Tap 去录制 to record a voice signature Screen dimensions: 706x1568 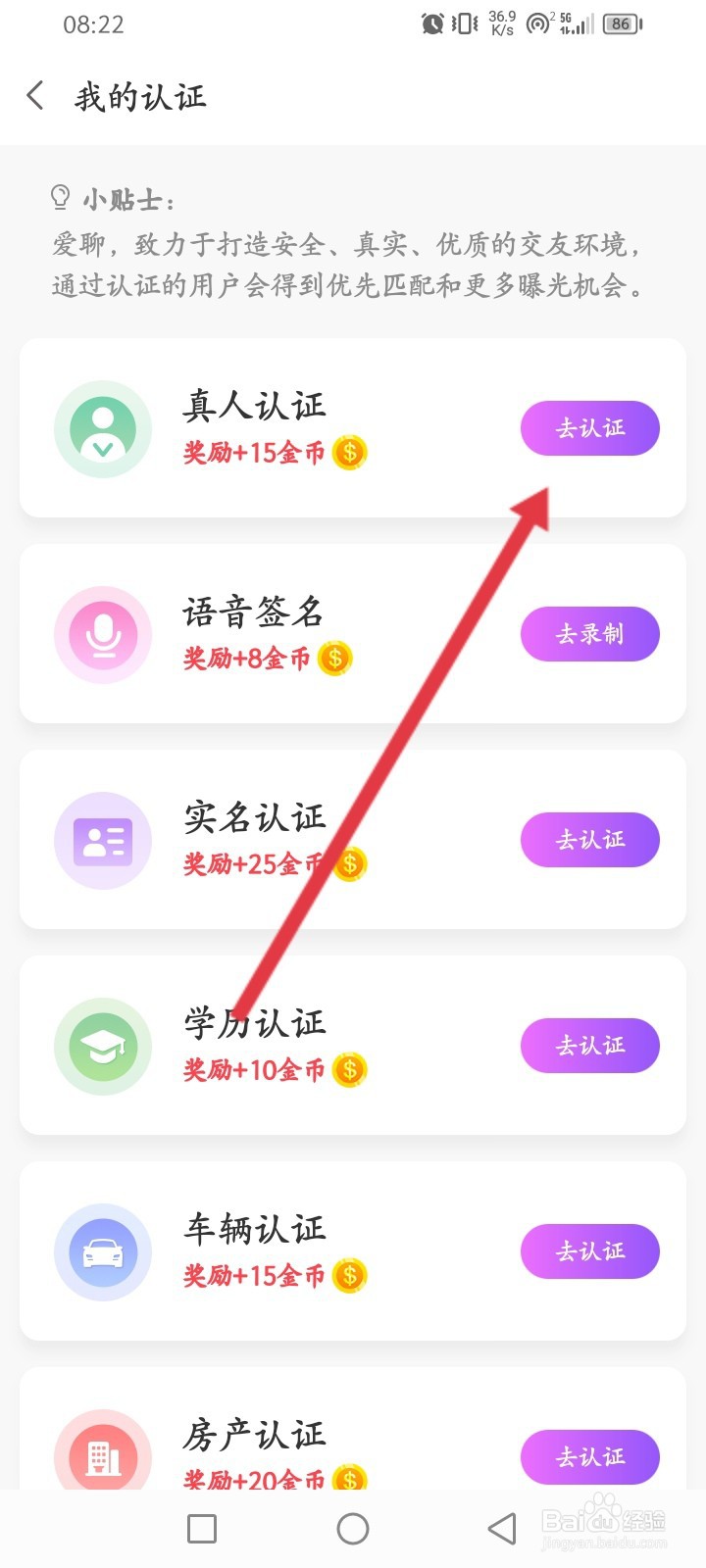point(589,634)
